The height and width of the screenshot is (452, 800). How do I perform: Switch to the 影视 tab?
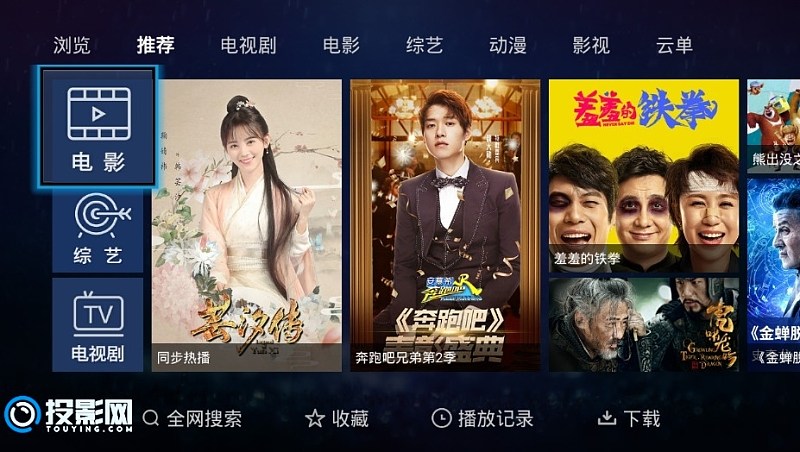(x=591, y=45)
